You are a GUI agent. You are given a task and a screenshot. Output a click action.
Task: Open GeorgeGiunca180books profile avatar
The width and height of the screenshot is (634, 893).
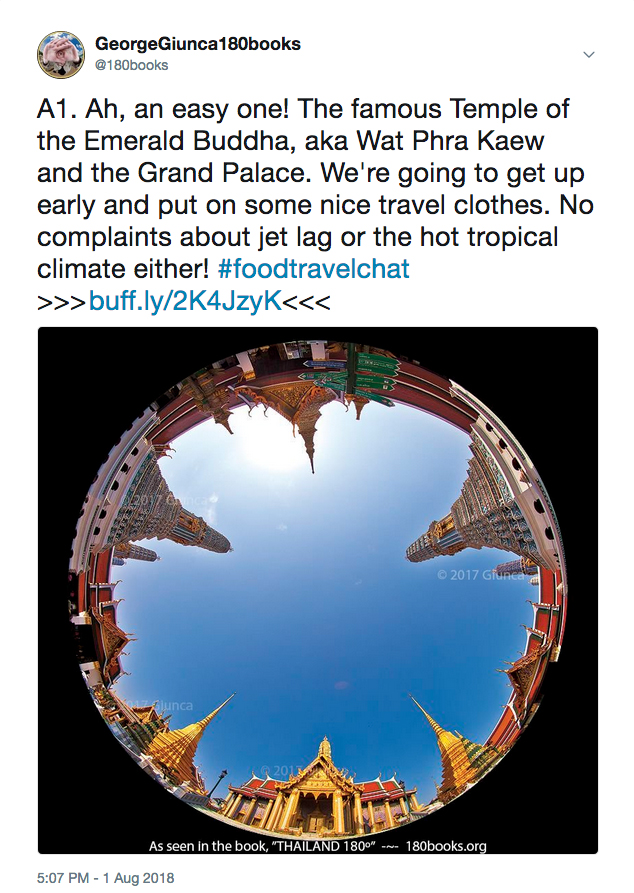pyautogui.click(x=59, y=55)
